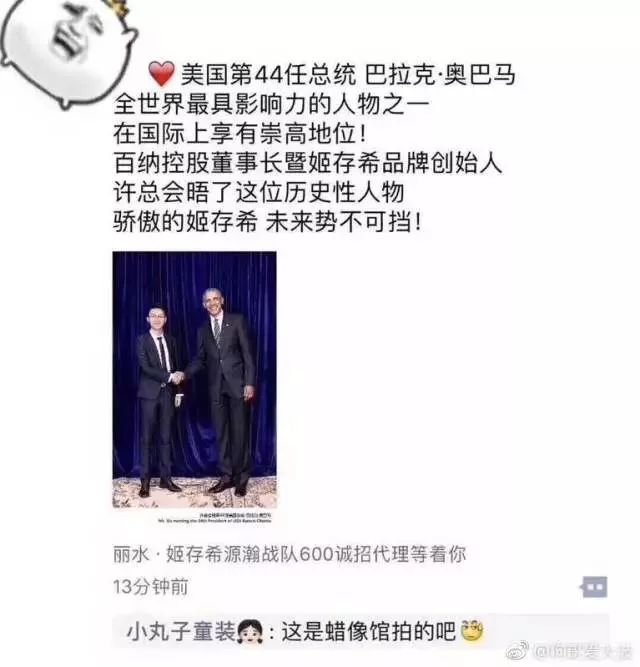Open the like and comment menu button
The width and height of the screenshot is (640, 667).
coord(594,586)
